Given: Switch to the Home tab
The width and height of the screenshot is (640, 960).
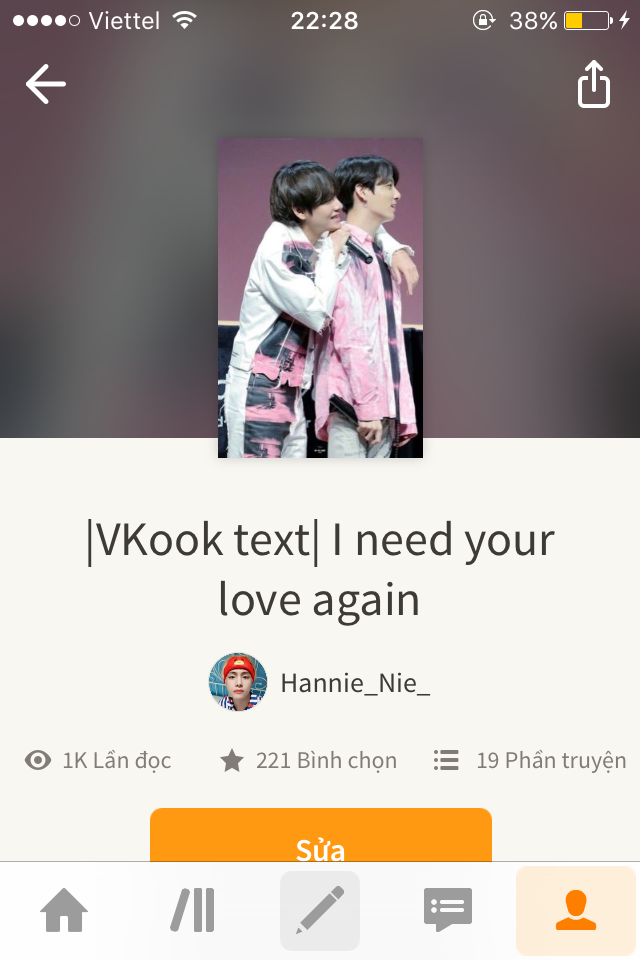Looking at the screenshot, I should pos(64,911).
